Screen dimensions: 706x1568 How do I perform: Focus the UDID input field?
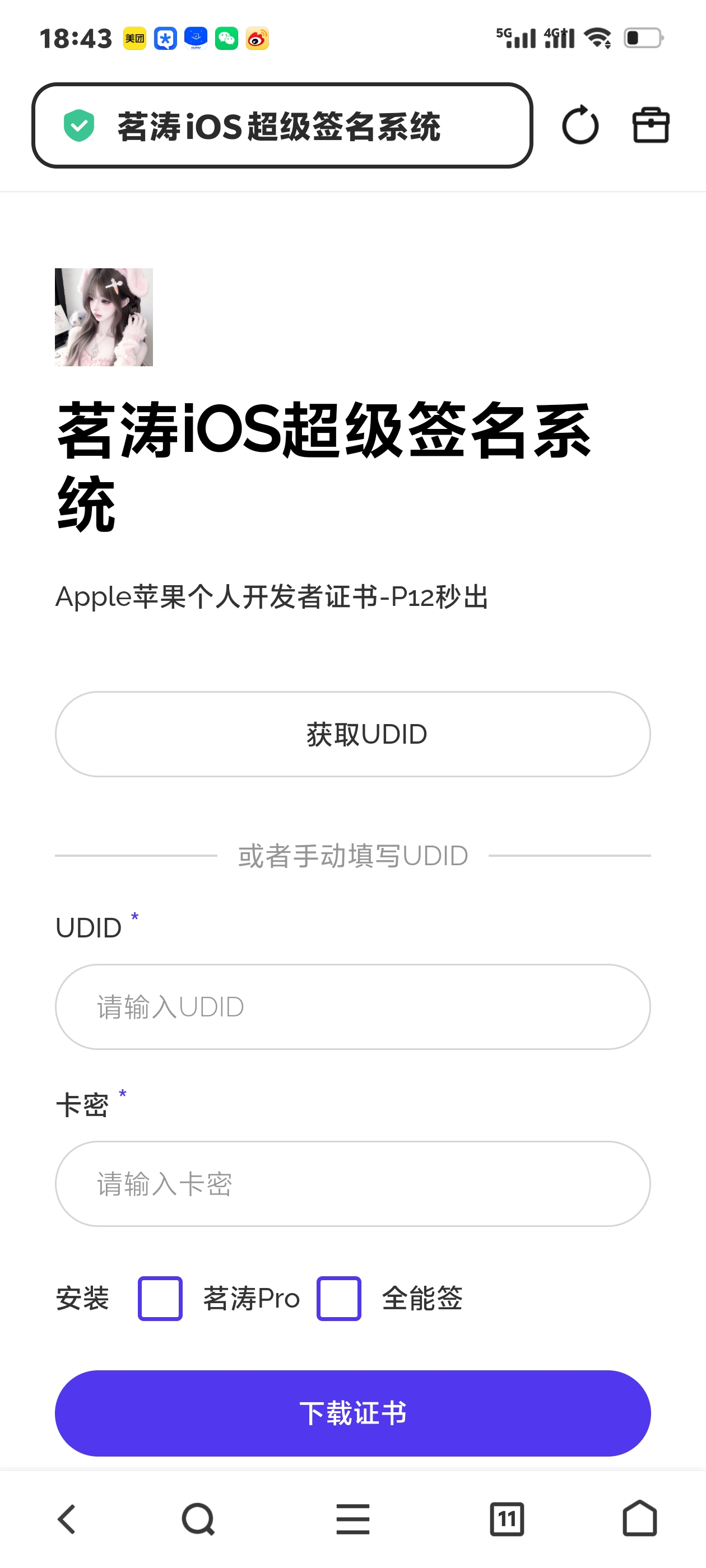click(352, 1007)
